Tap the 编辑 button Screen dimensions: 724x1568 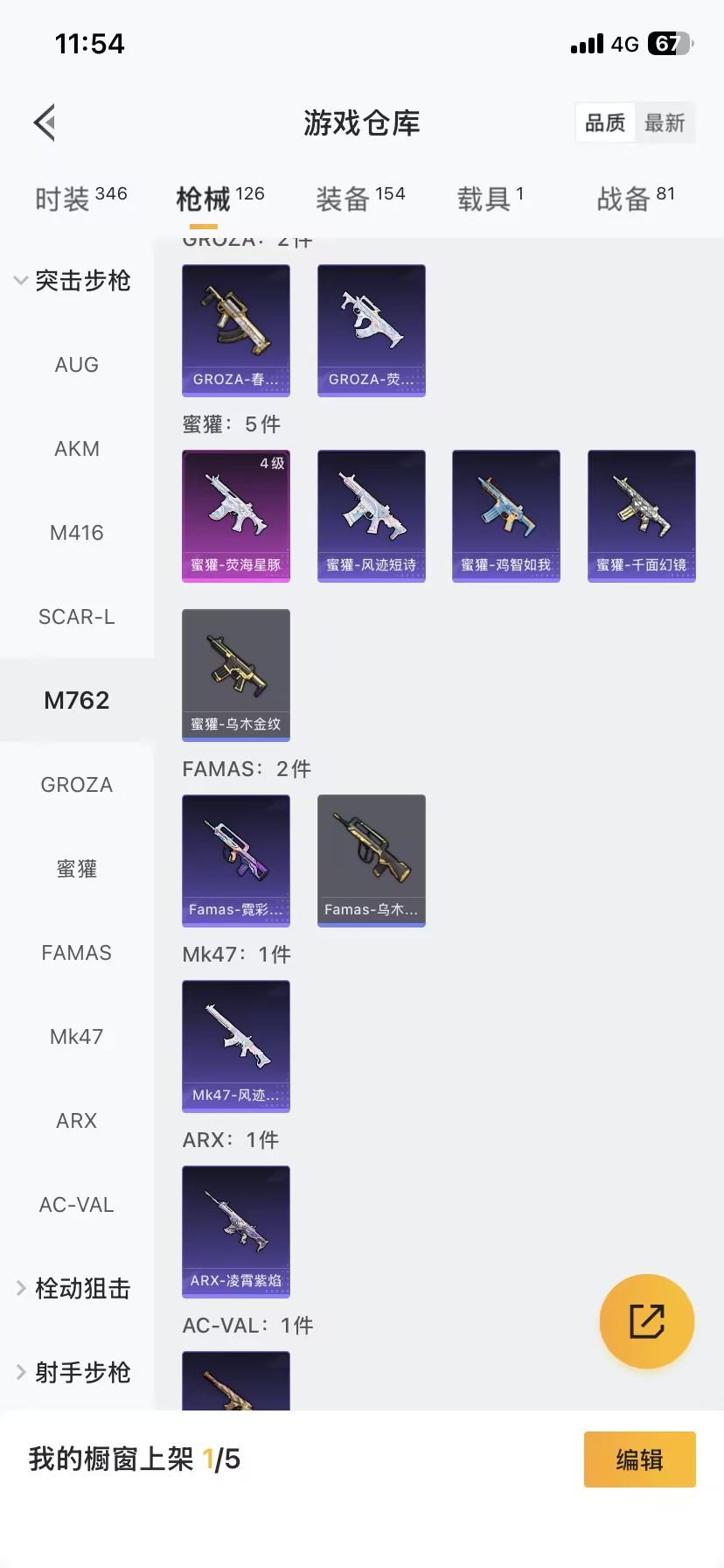[x=639, y=1459]
